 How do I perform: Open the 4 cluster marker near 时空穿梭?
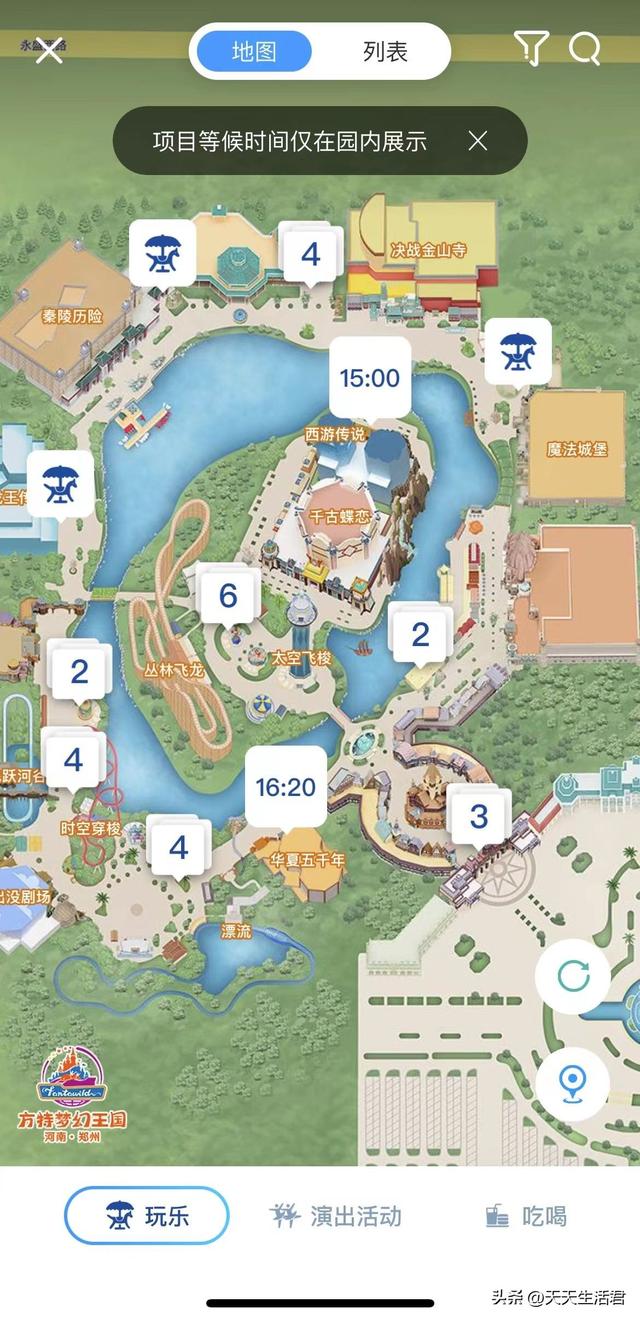pyautogui.click(x=73, y=761)
